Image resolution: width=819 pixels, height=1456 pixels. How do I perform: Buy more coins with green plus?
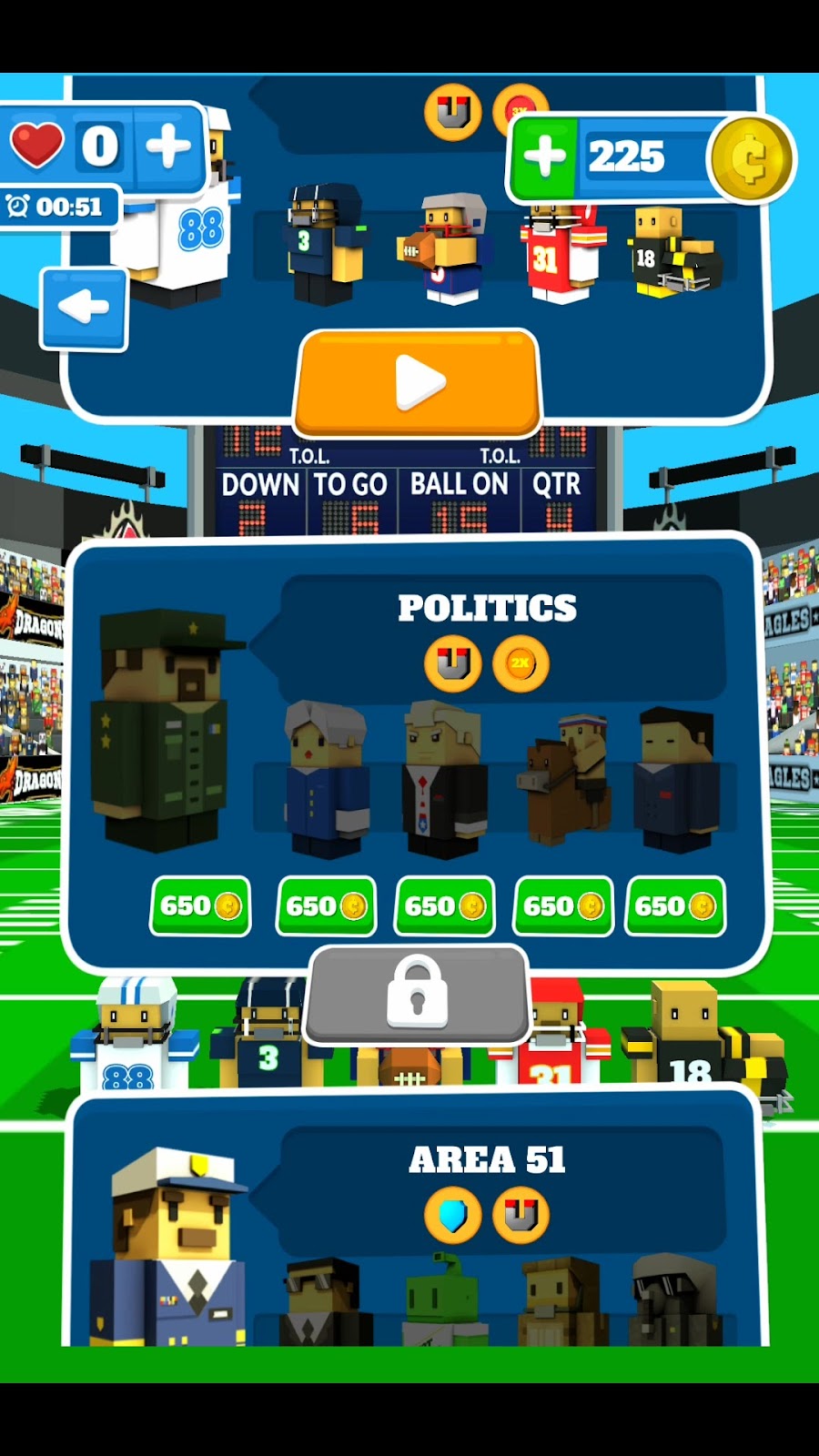click(544, 156)
